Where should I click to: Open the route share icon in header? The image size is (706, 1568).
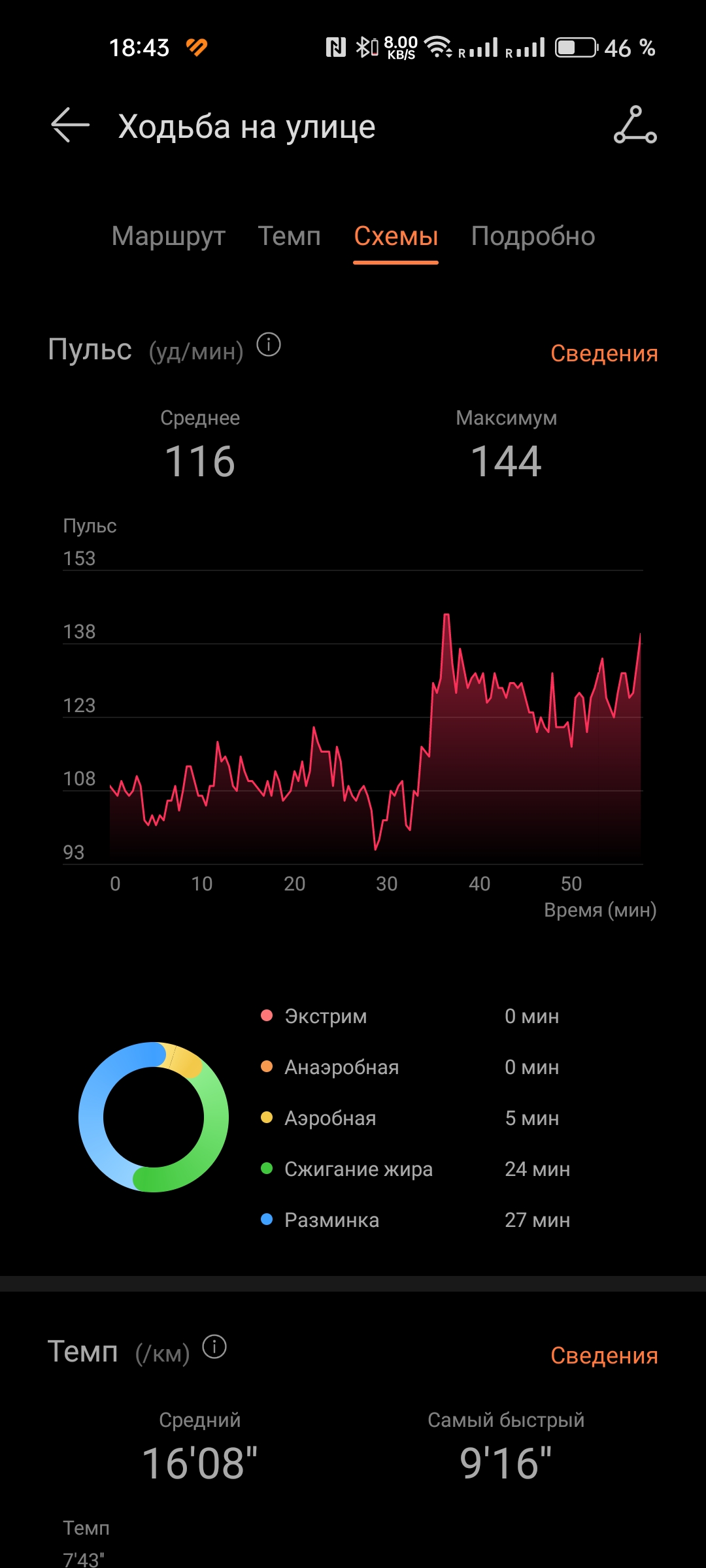(635, 125)
